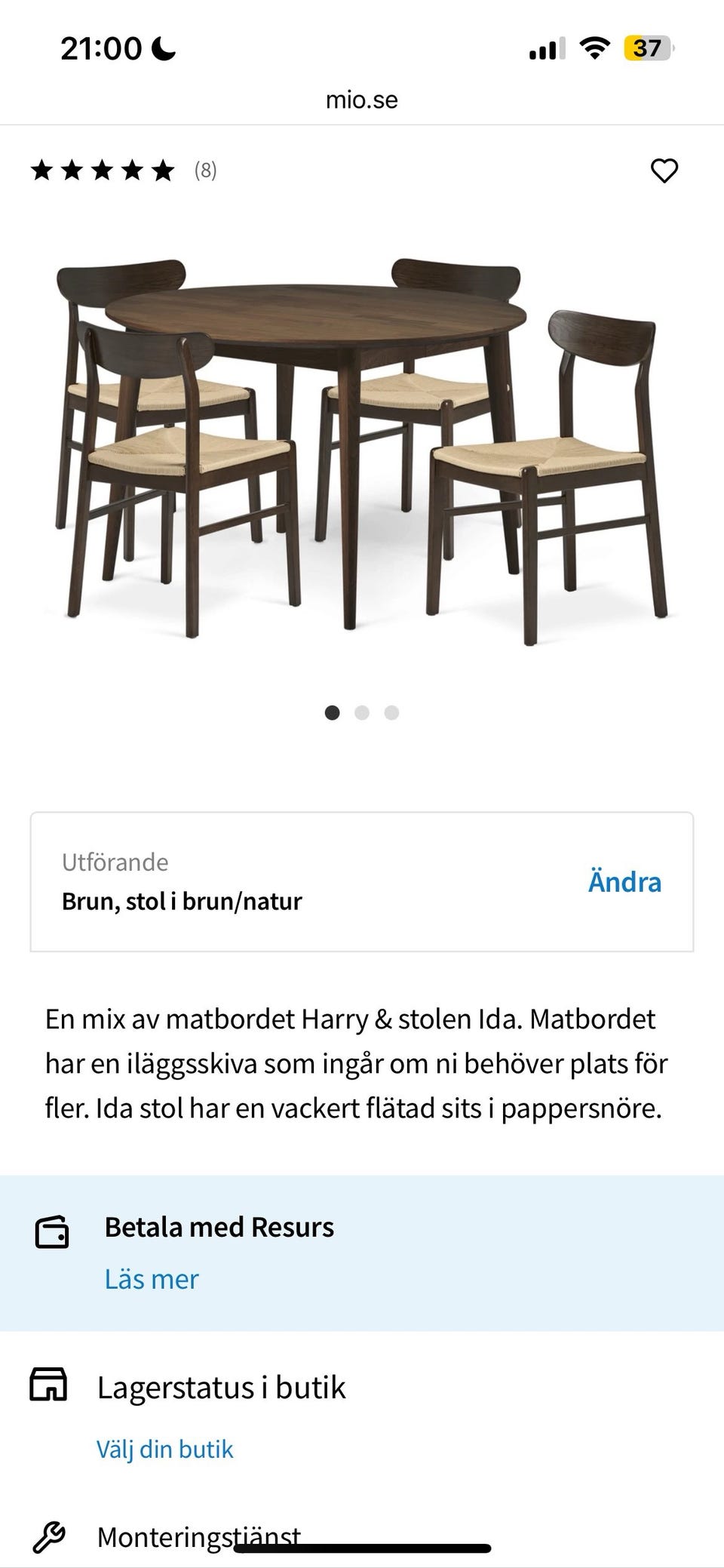
Task: Expand Läs mer under Betala med Resurs
Action: click(152, 1277)
